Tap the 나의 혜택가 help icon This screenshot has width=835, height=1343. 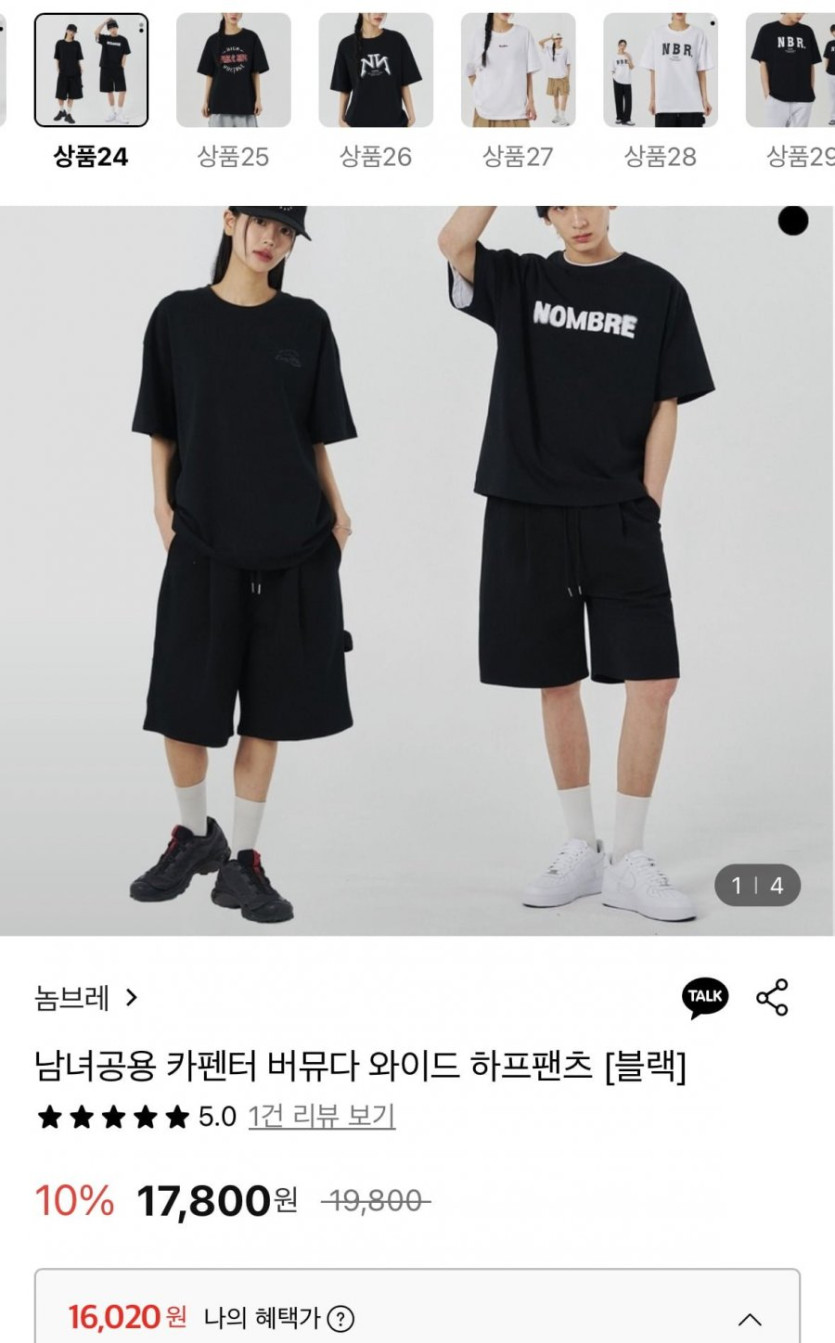coord(341,1318)
